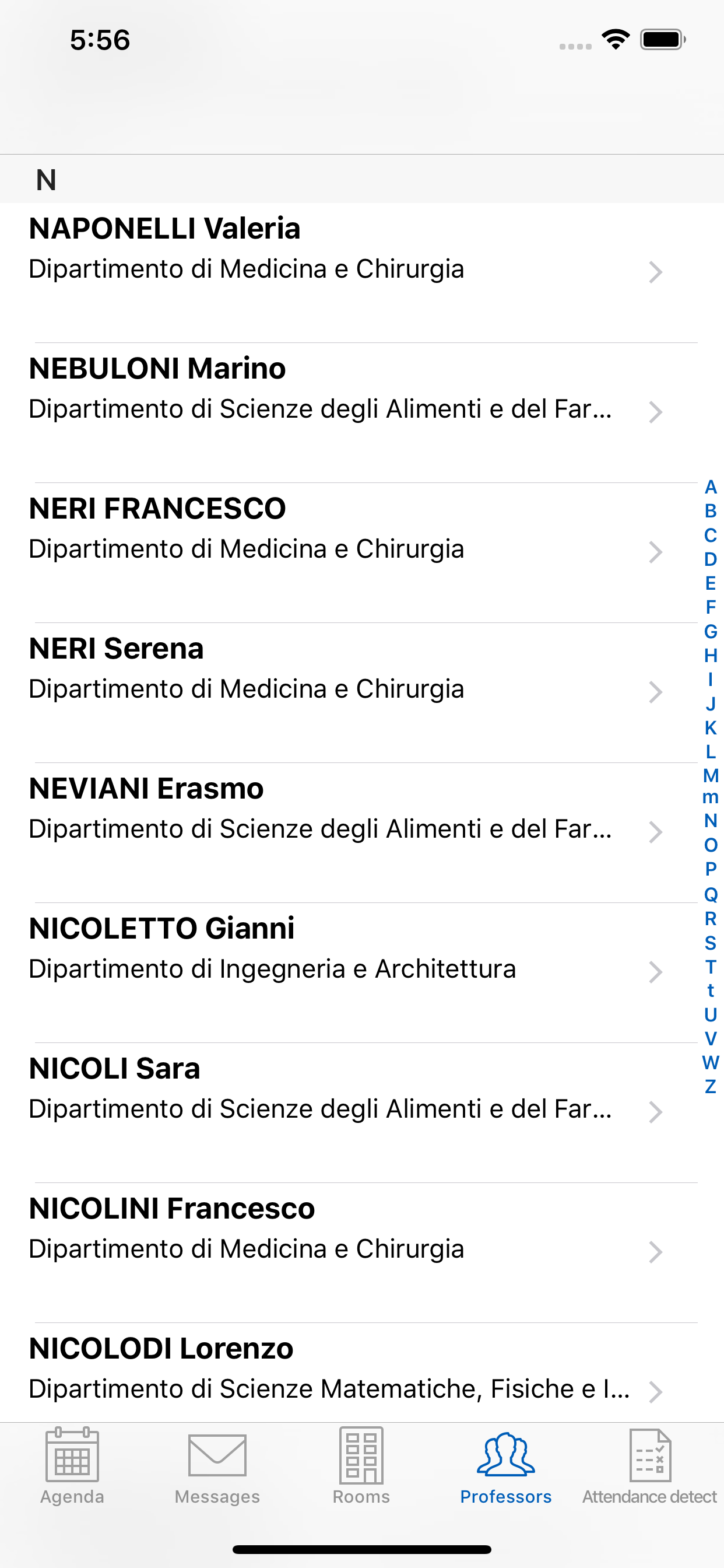
Task: Jump to letter S in the index
Action: click(x=711, y=943)
